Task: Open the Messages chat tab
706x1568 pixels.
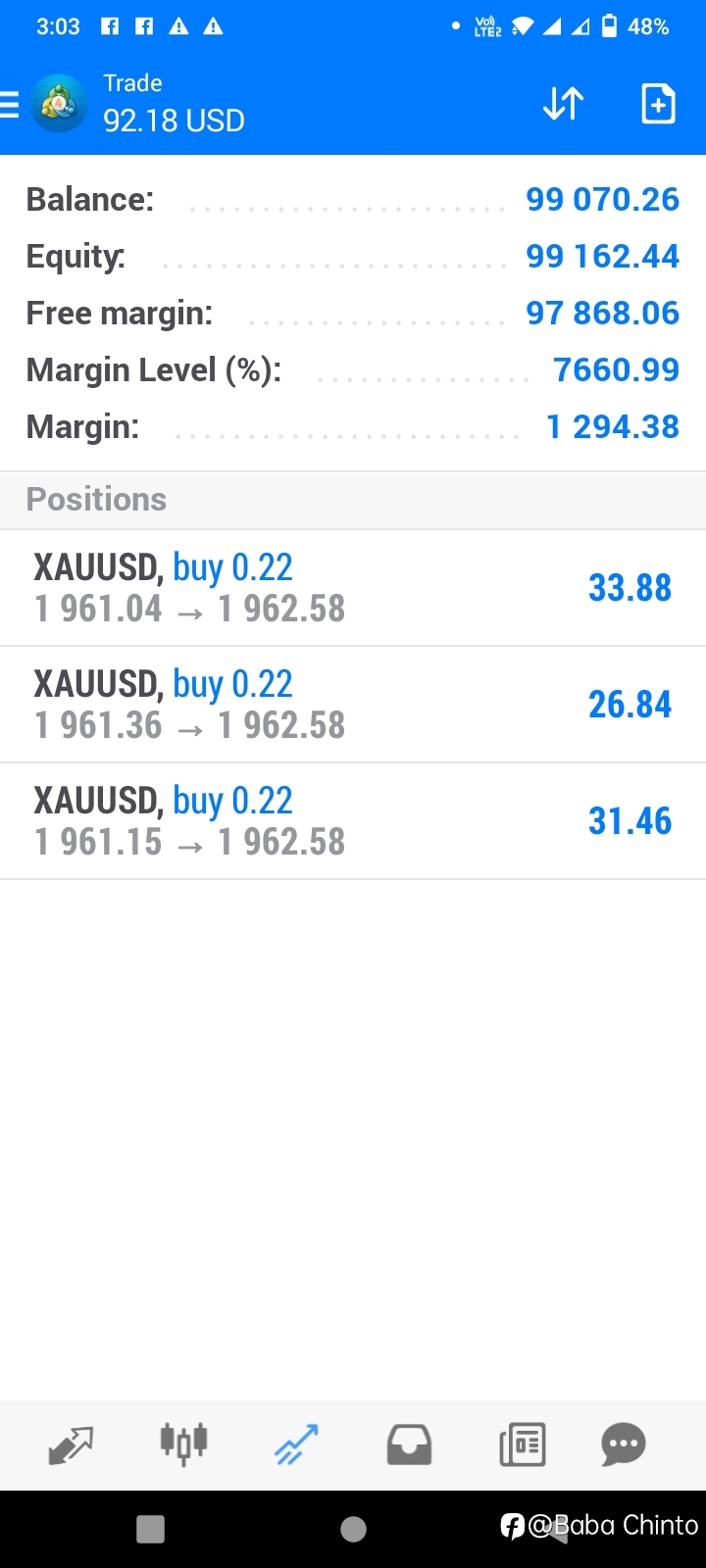Action: coord(624,1445)
